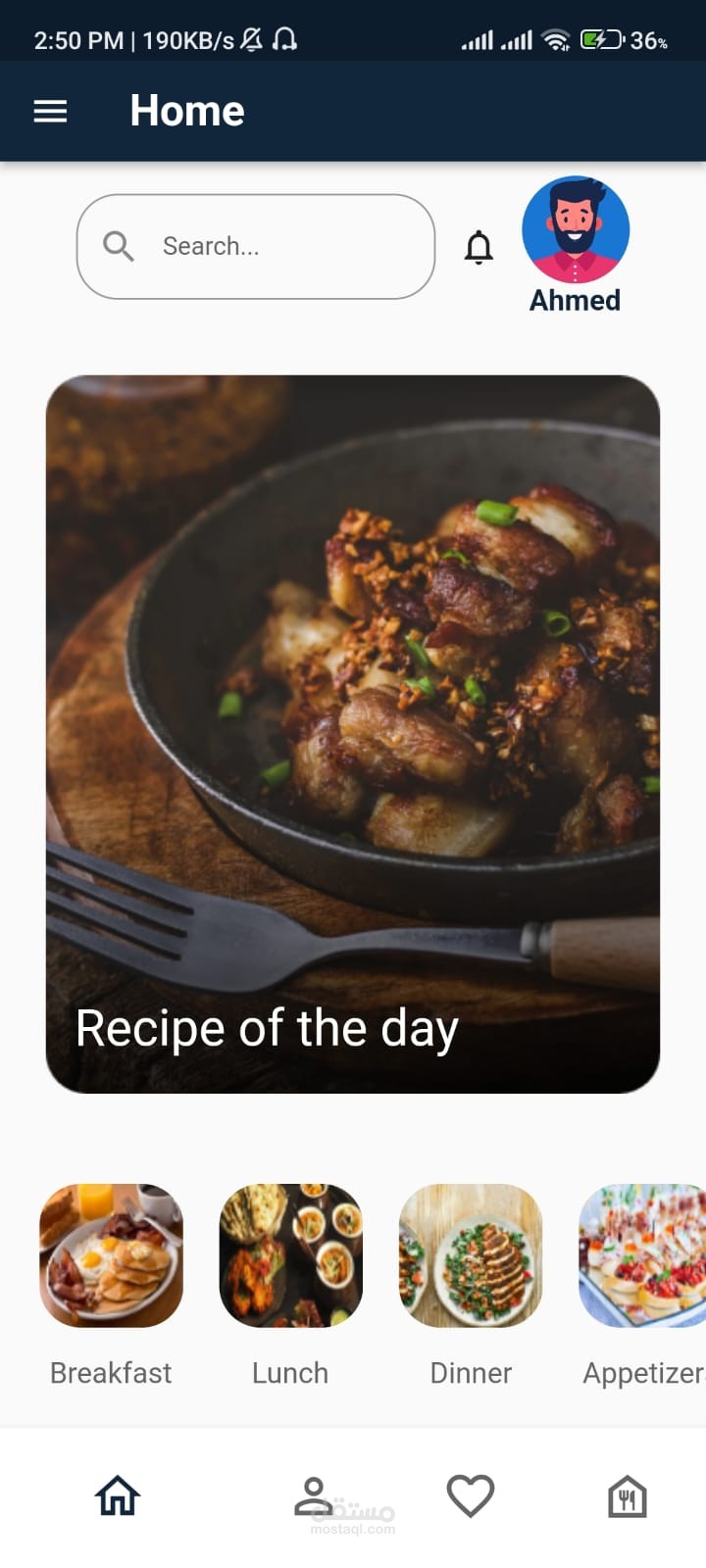The height and width of the screenshot is (1568, 706).
Task: Open the Recipe of the day card
Action: pos(353,734)
